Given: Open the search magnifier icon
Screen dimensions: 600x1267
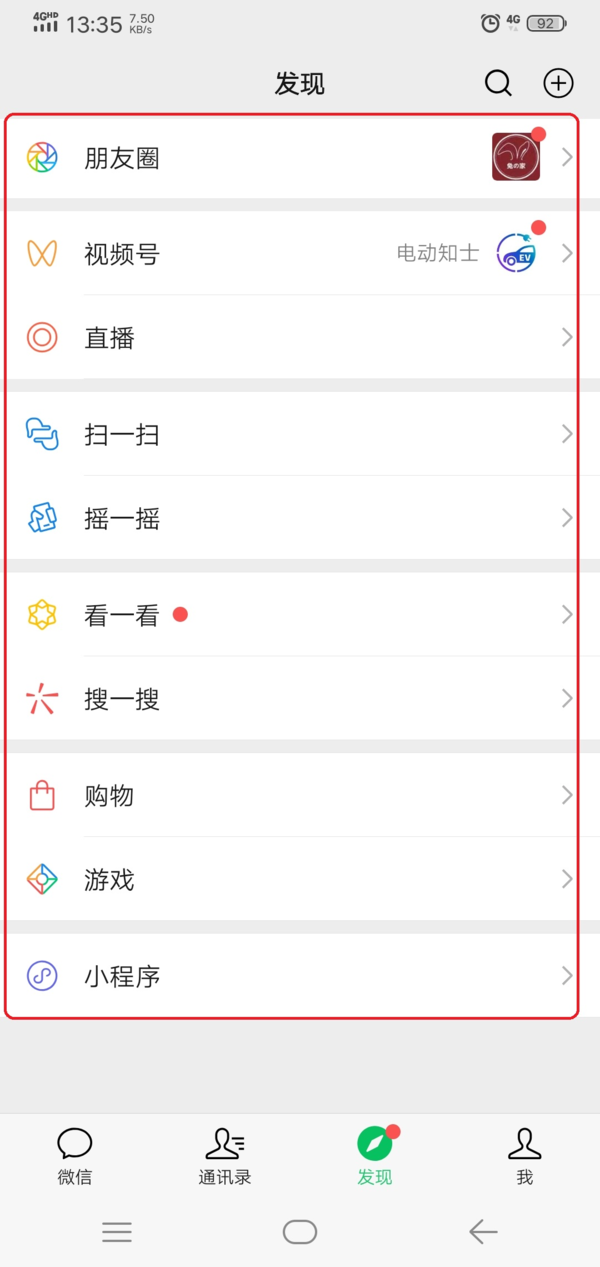Looking at the screenshot, I should (498, 83).
